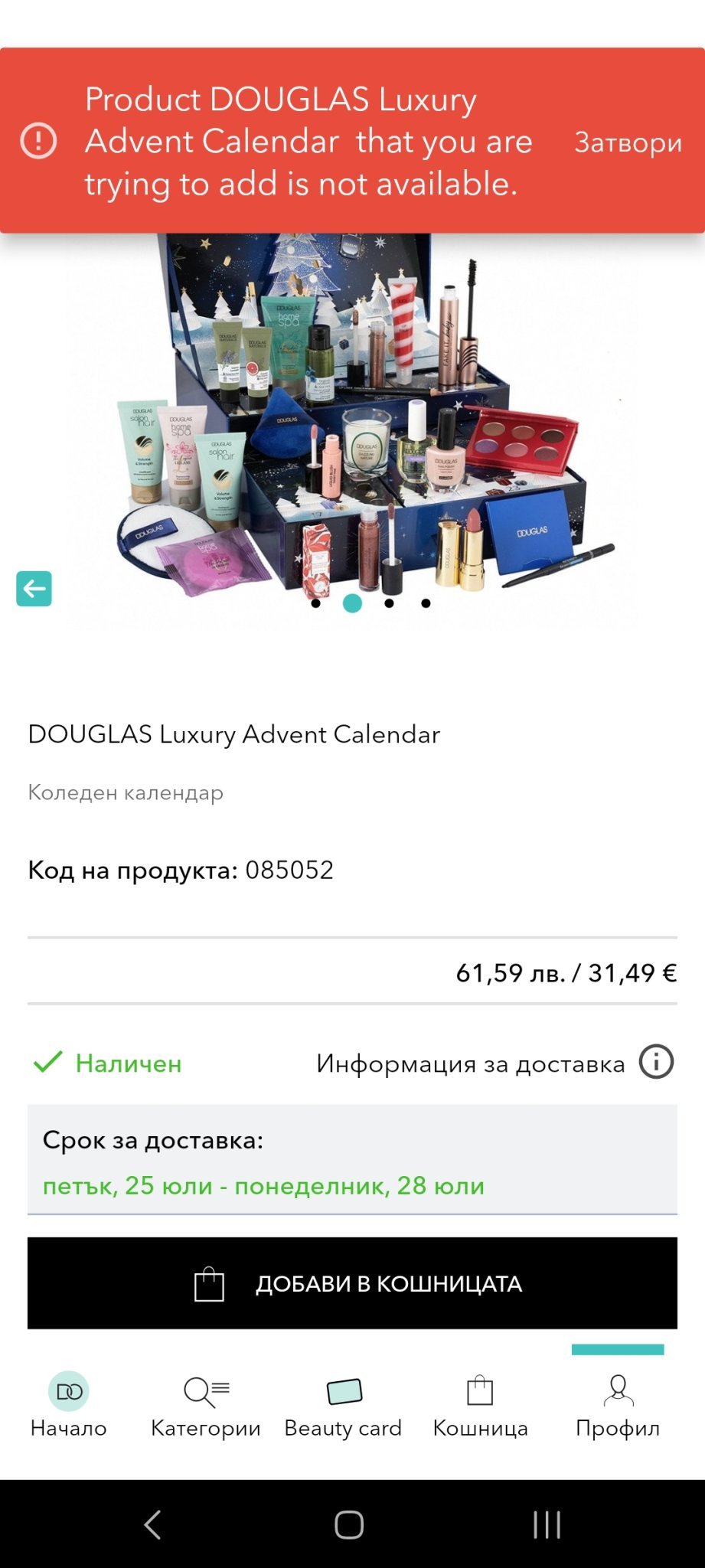Open the Категории tab
Screen dimensions: 705x1568
(x=206, y=1405)
